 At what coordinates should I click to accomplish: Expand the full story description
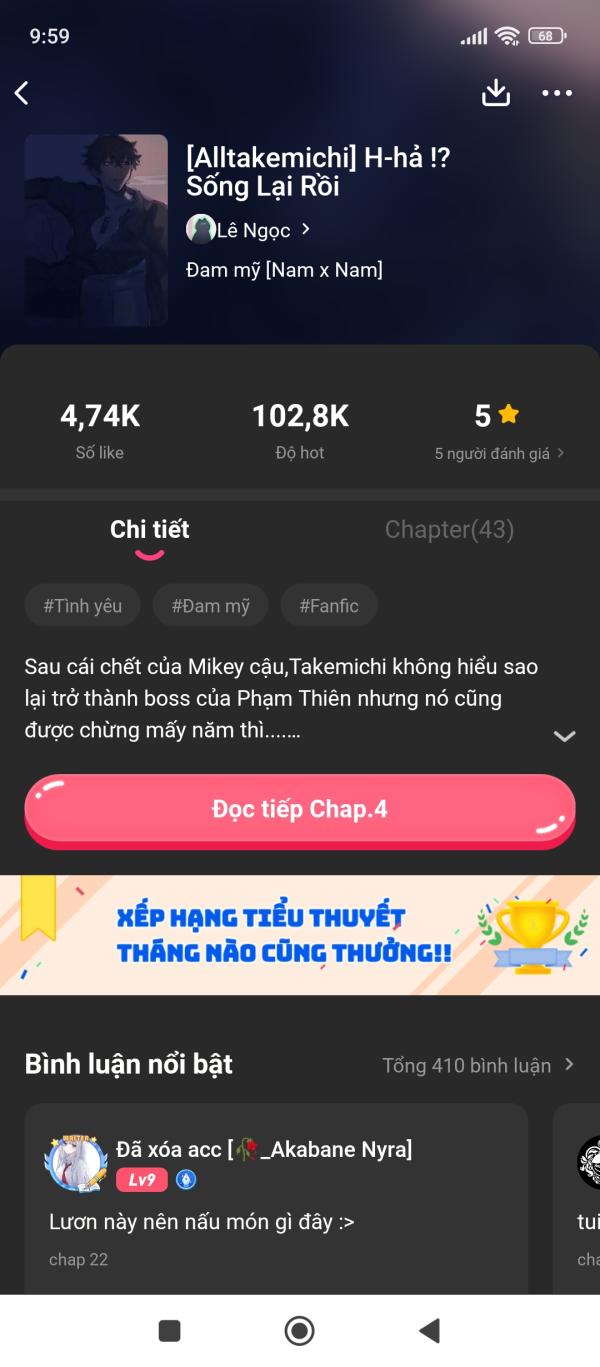coord(564,736)
